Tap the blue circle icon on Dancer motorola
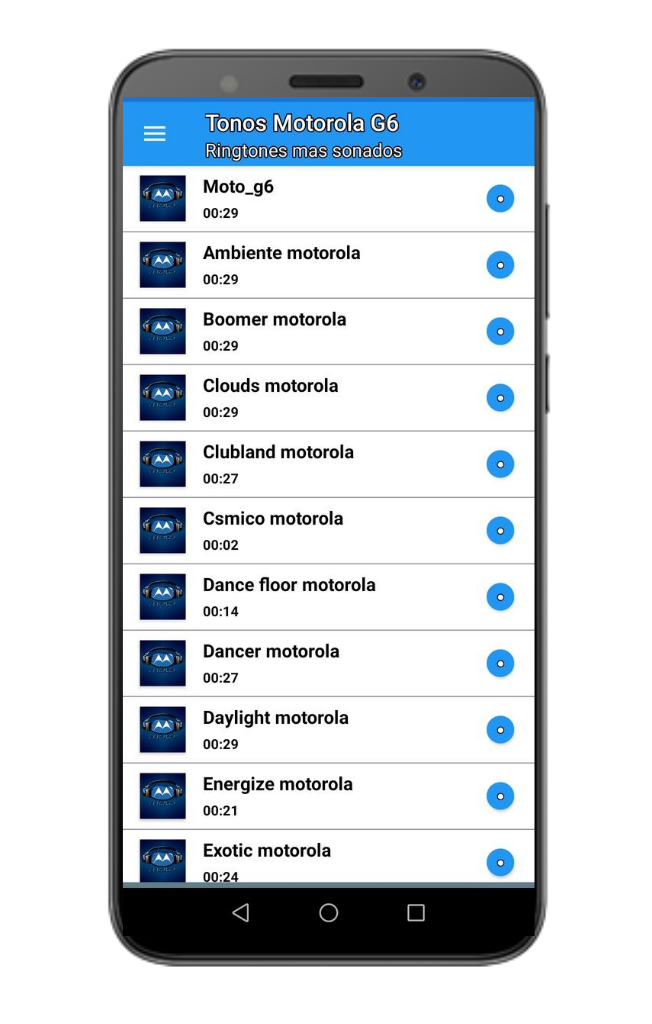This screenshot has height=1024, width=652. (500, 664)
